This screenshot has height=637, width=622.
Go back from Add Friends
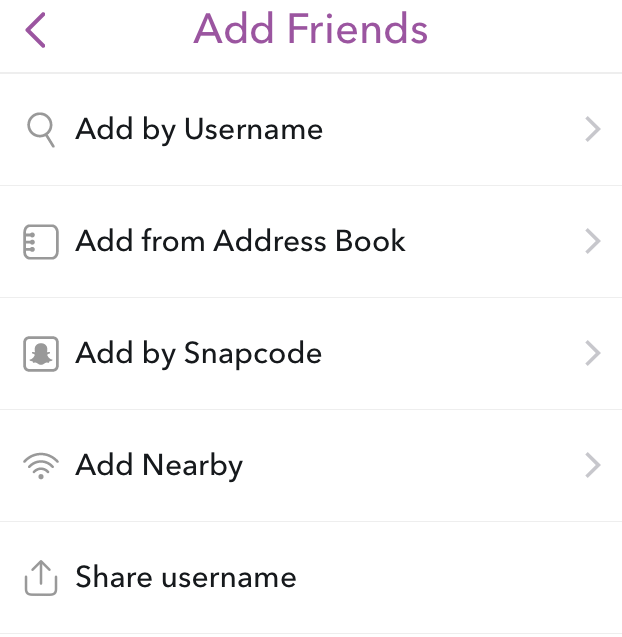point(36,30)
